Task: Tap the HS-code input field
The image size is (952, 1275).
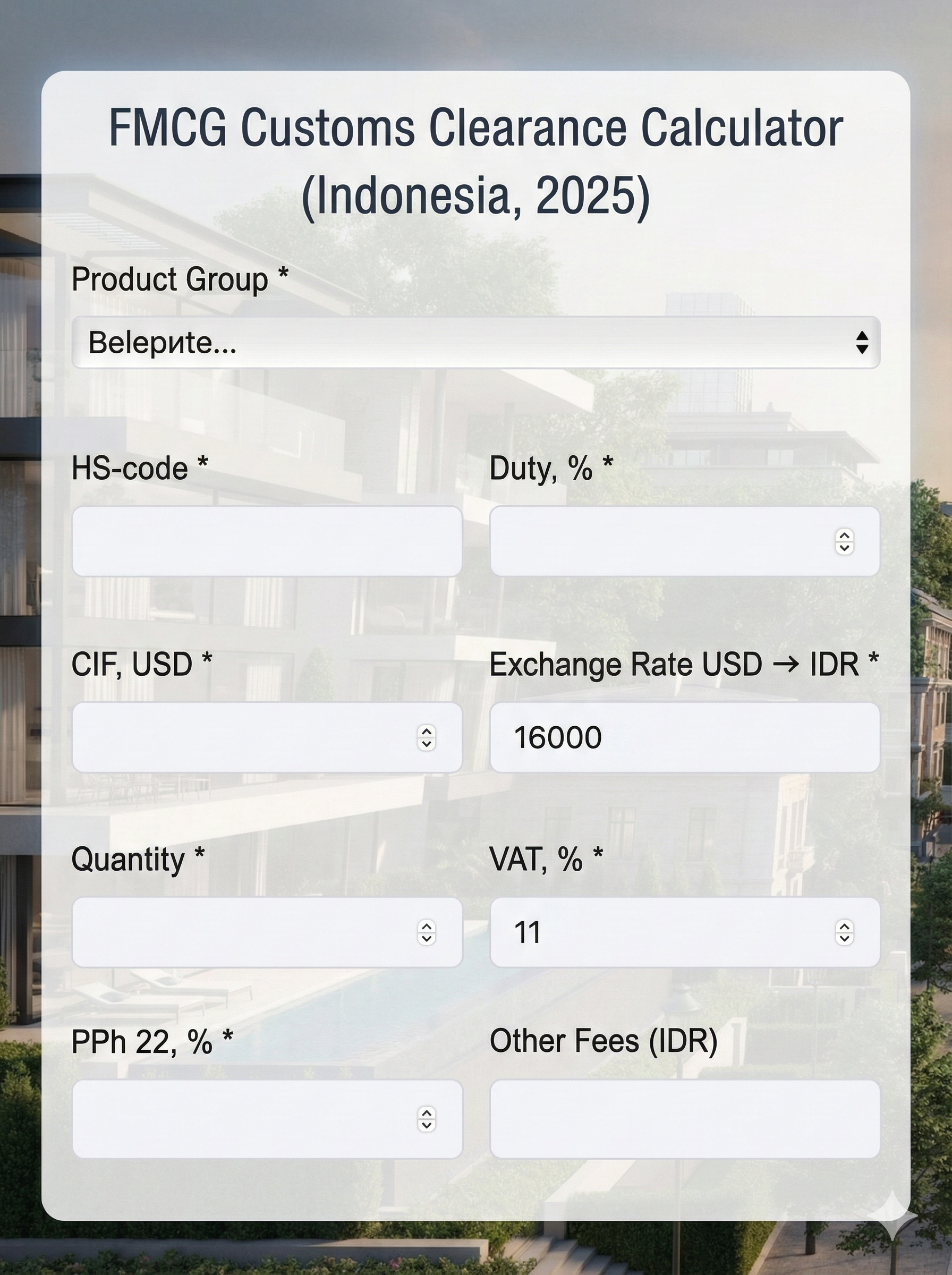Action: [267, 541]
